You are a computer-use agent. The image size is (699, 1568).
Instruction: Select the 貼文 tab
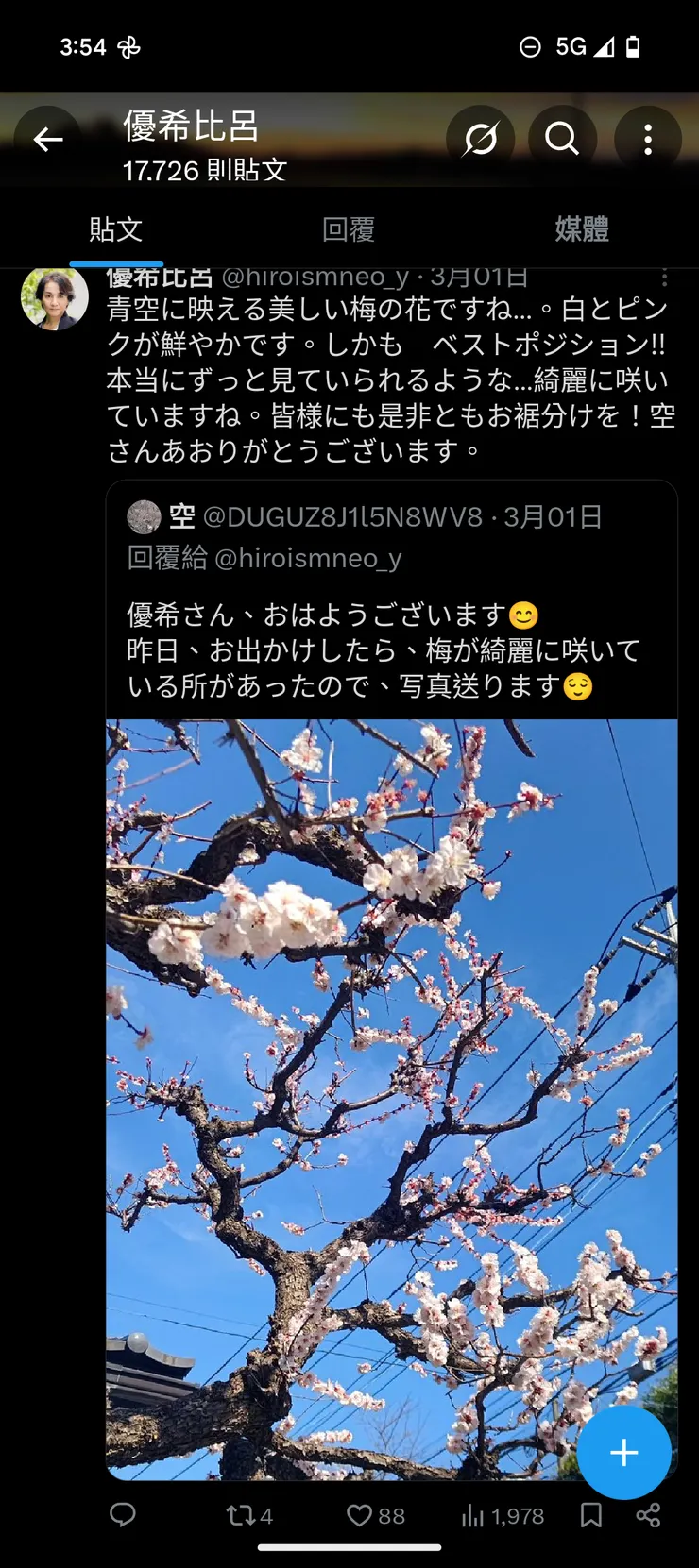tap(115, 229)
